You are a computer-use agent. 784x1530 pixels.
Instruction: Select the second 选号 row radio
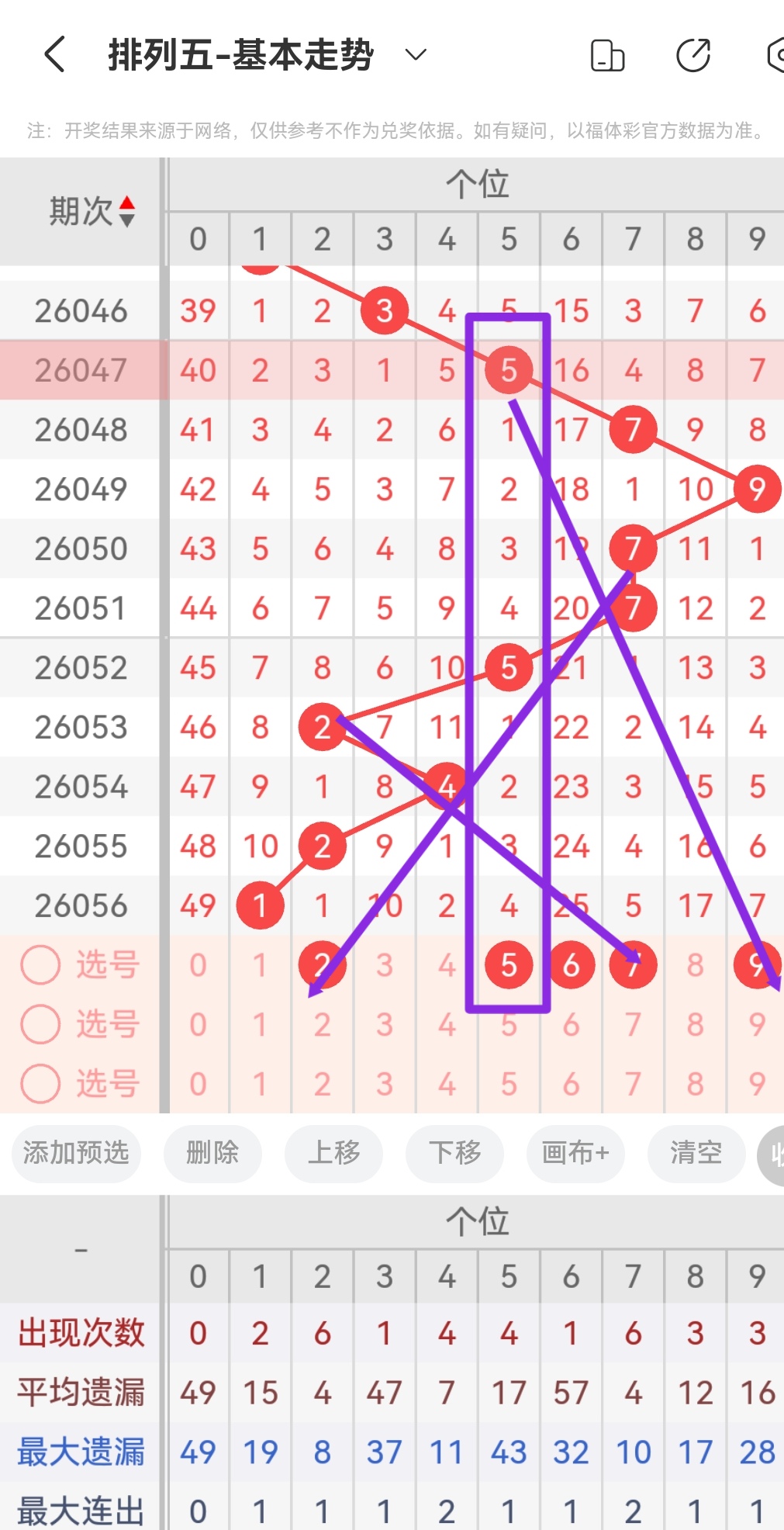click(40, 1024)
